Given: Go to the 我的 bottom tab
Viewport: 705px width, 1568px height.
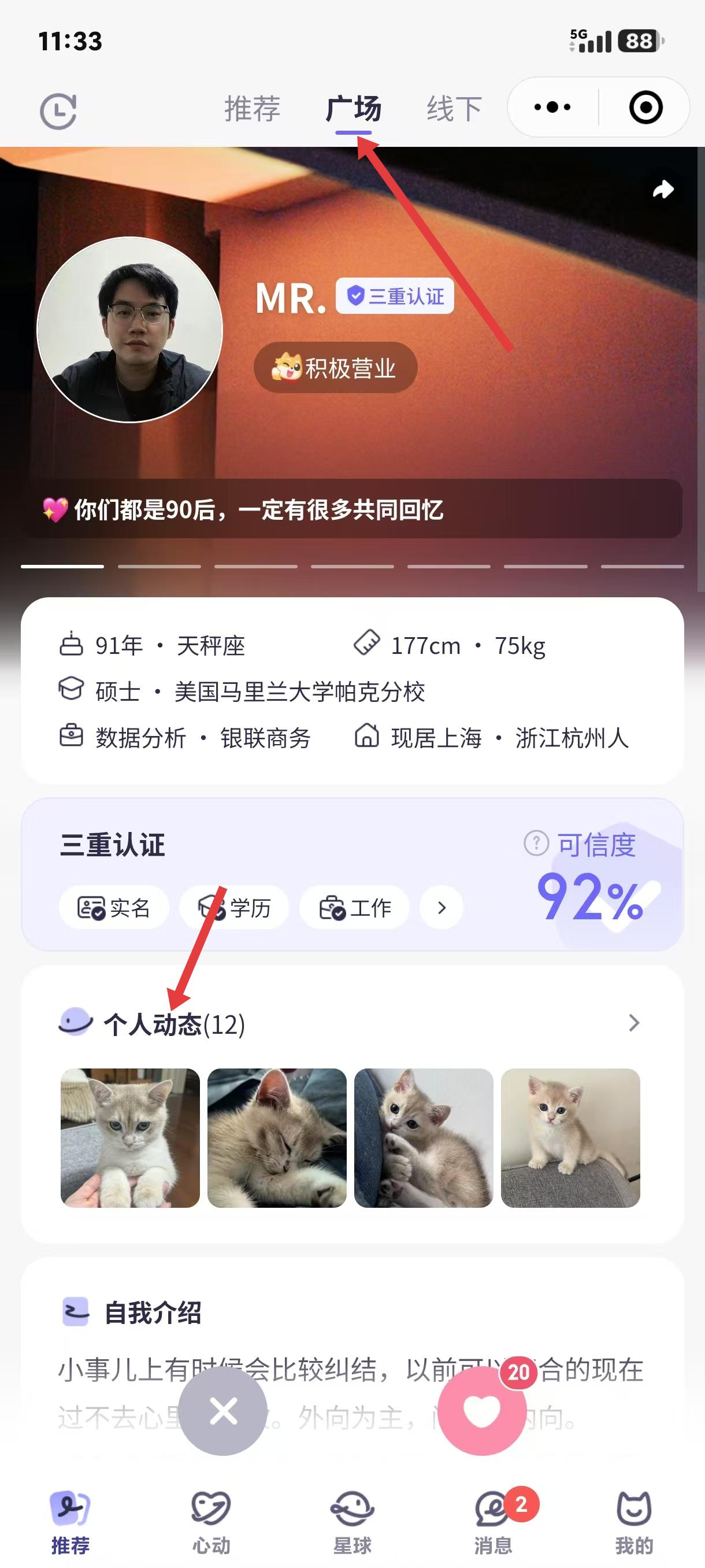Looking at the screenshot, I should (634, 1519).
